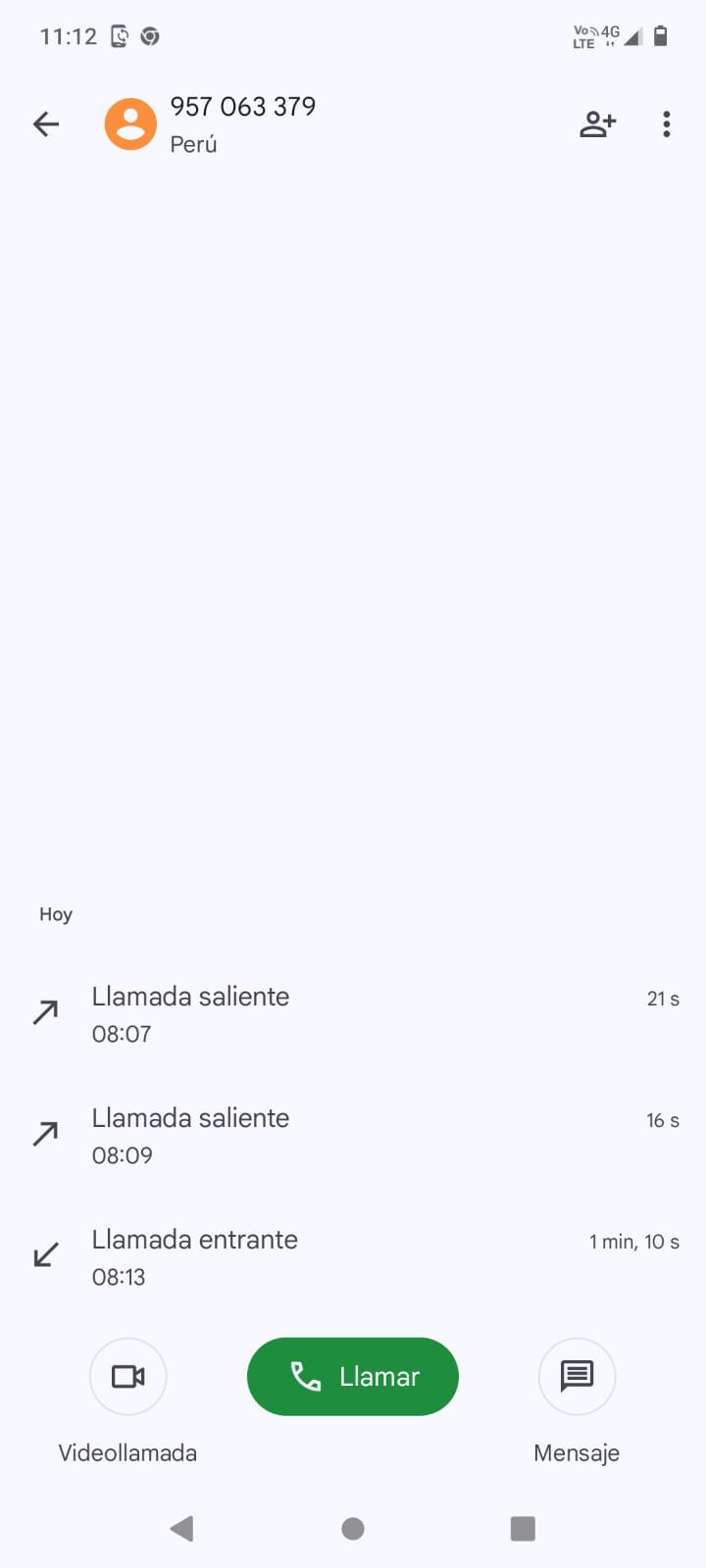Go back using the top arrow

(x=46, y=124)
